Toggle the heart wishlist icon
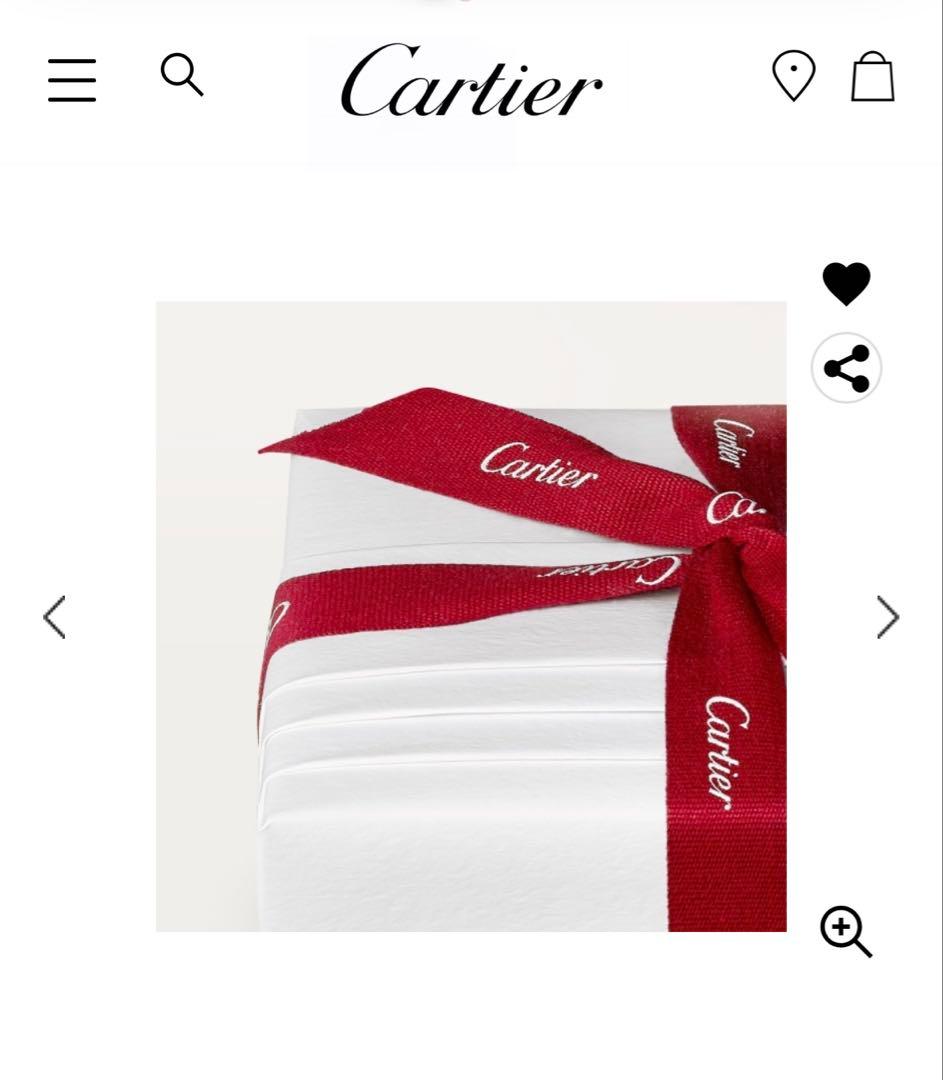 pyautogui.click(x=846, y=284)
